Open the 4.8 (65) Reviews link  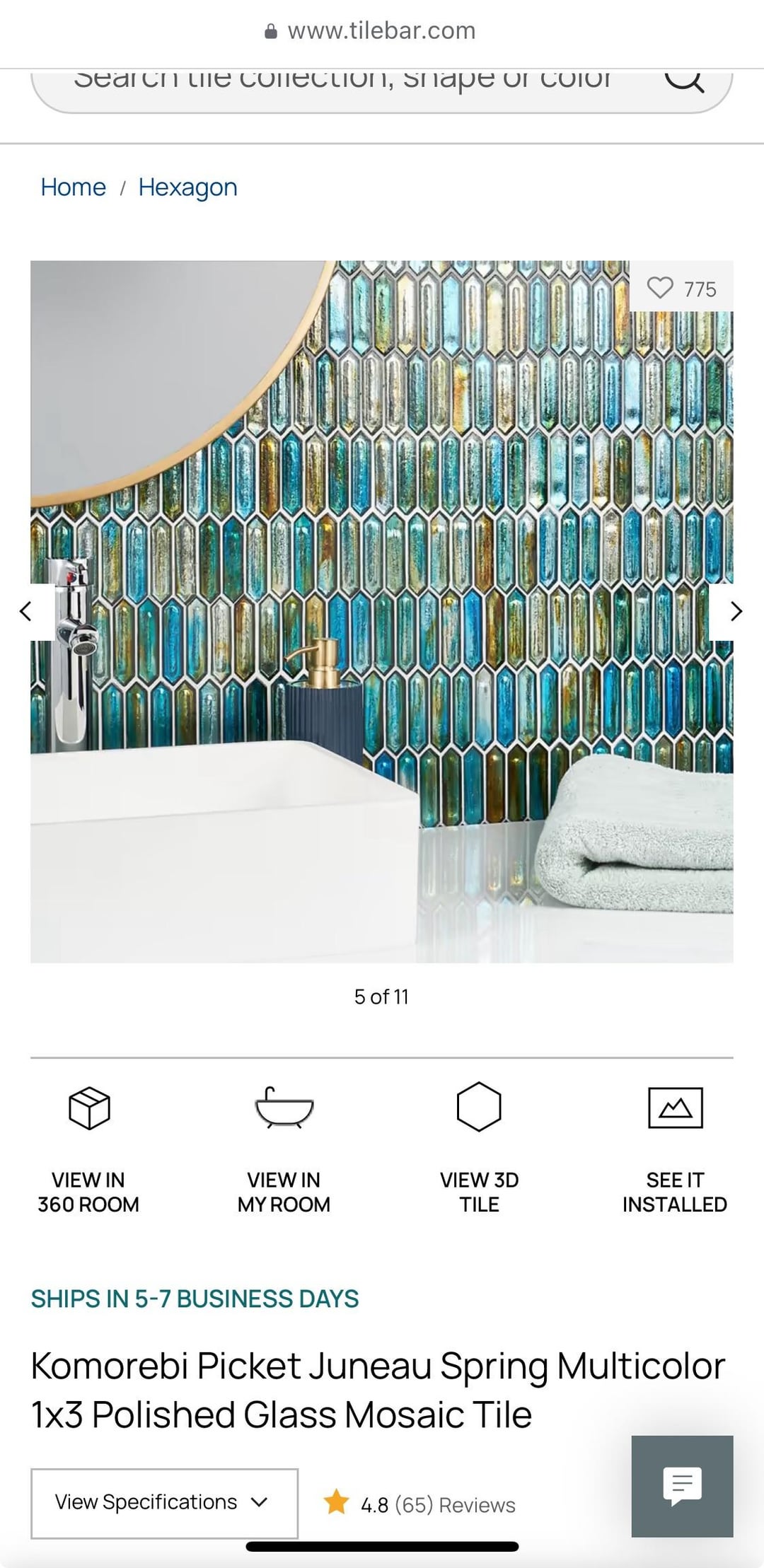click(x=438, y=1504)
